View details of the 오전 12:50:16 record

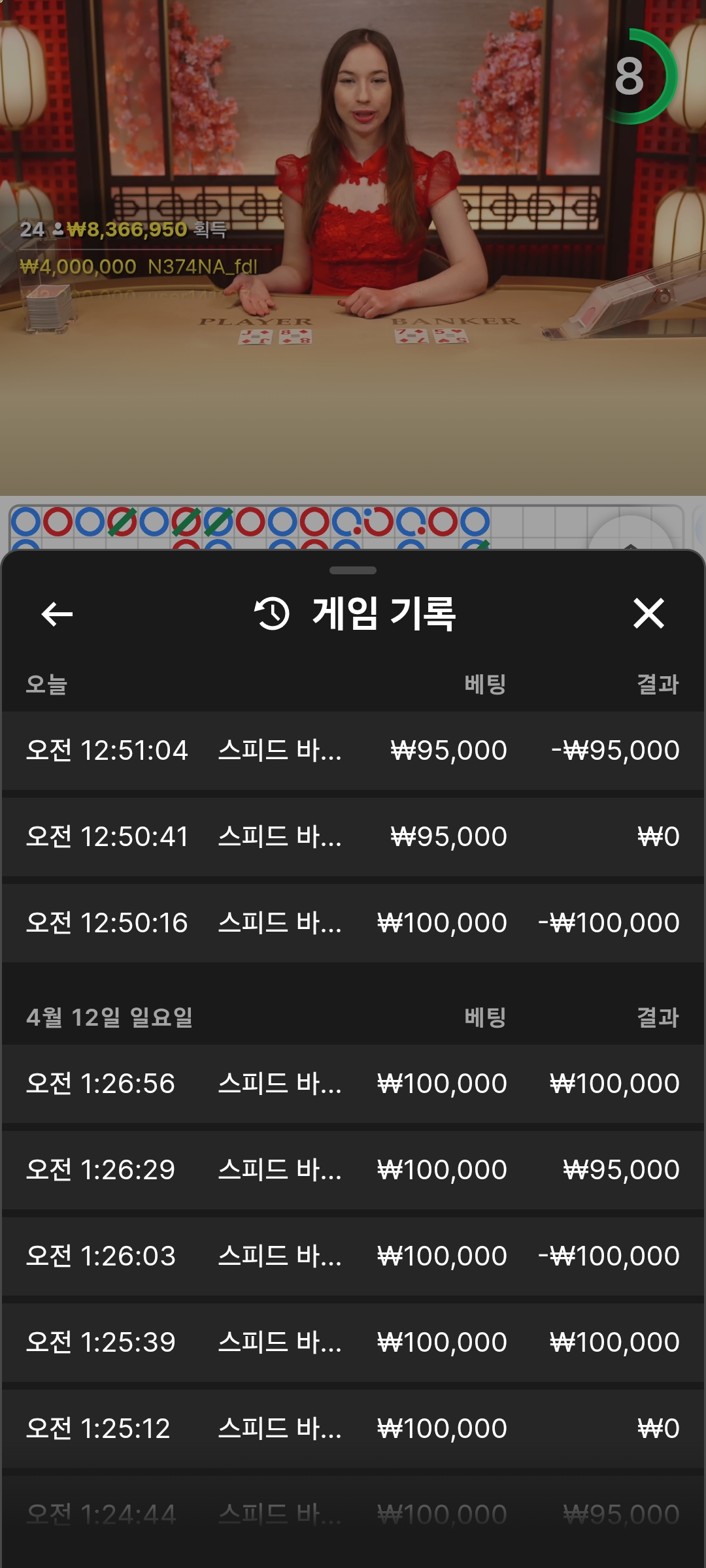pos(353,923)
